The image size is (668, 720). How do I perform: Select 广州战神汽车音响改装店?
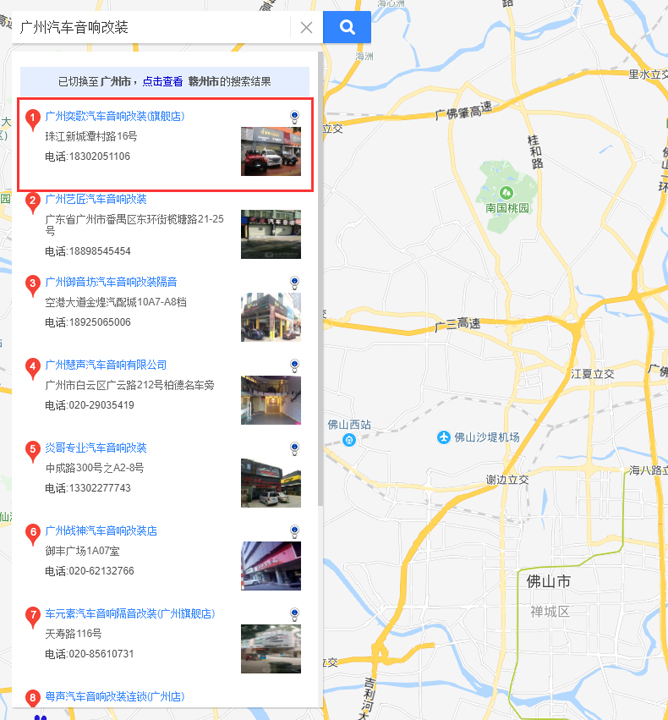tap(101, 531)
